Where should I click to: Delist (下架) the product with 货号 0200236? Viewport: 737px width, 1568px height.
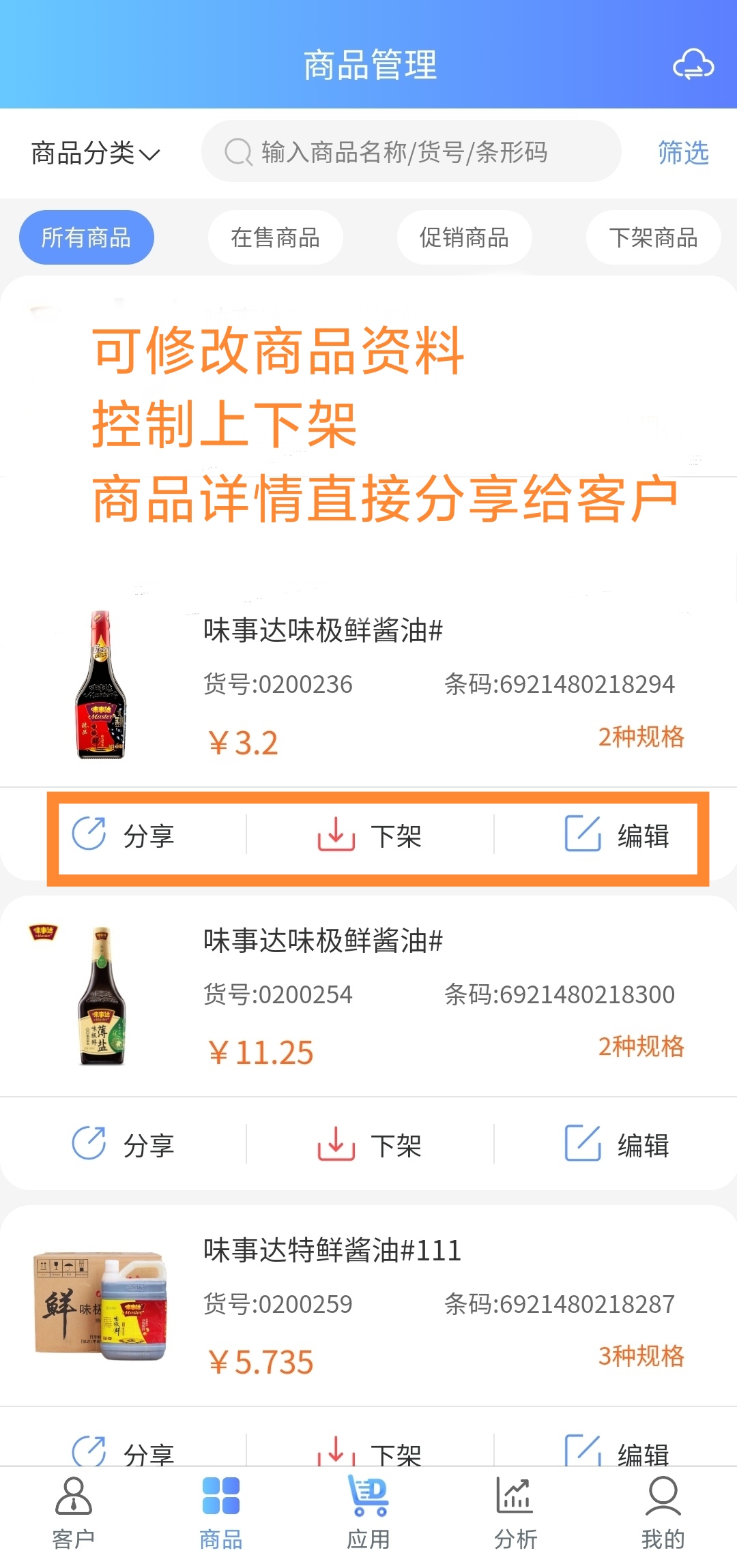coord(370,835)
